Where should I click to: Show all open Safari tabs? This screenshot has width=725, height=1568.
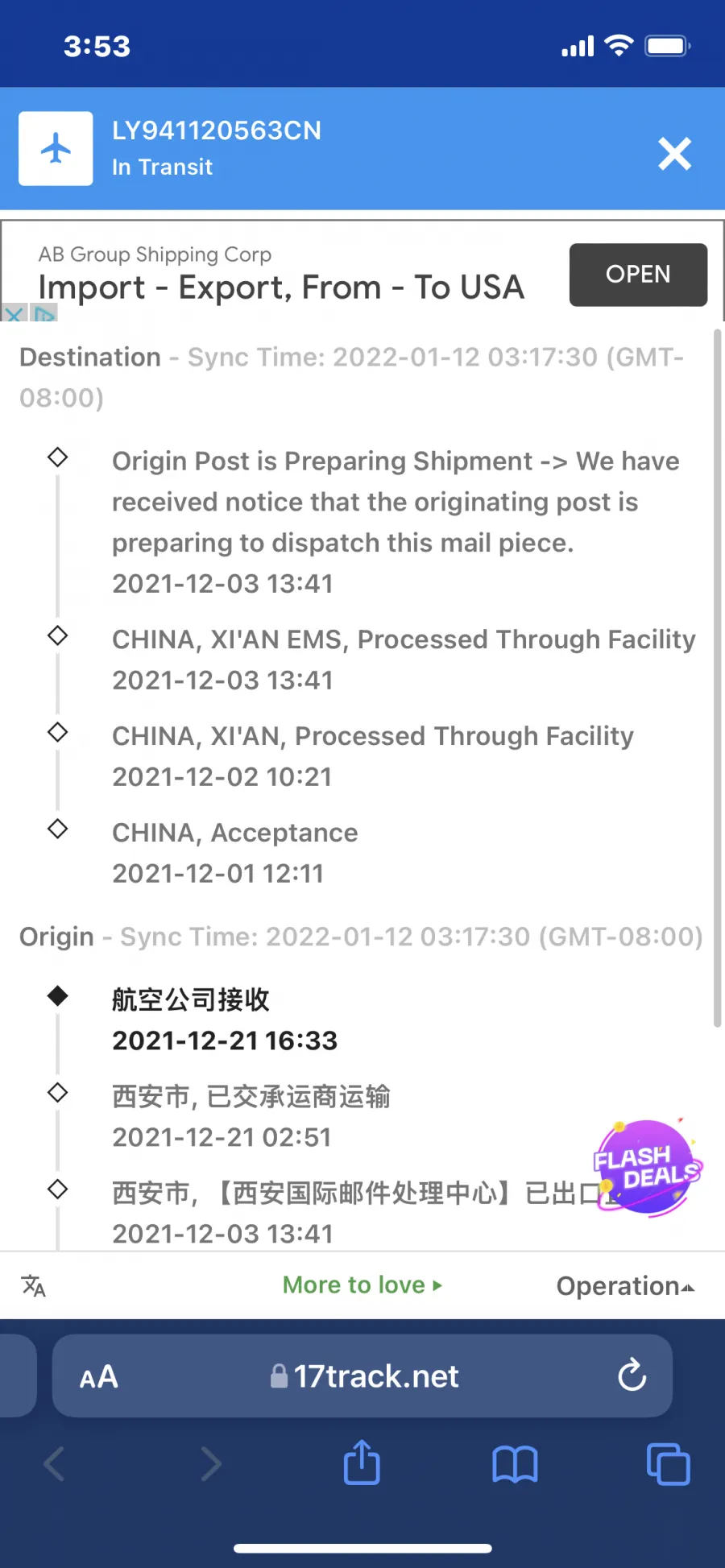(668, 1463)
